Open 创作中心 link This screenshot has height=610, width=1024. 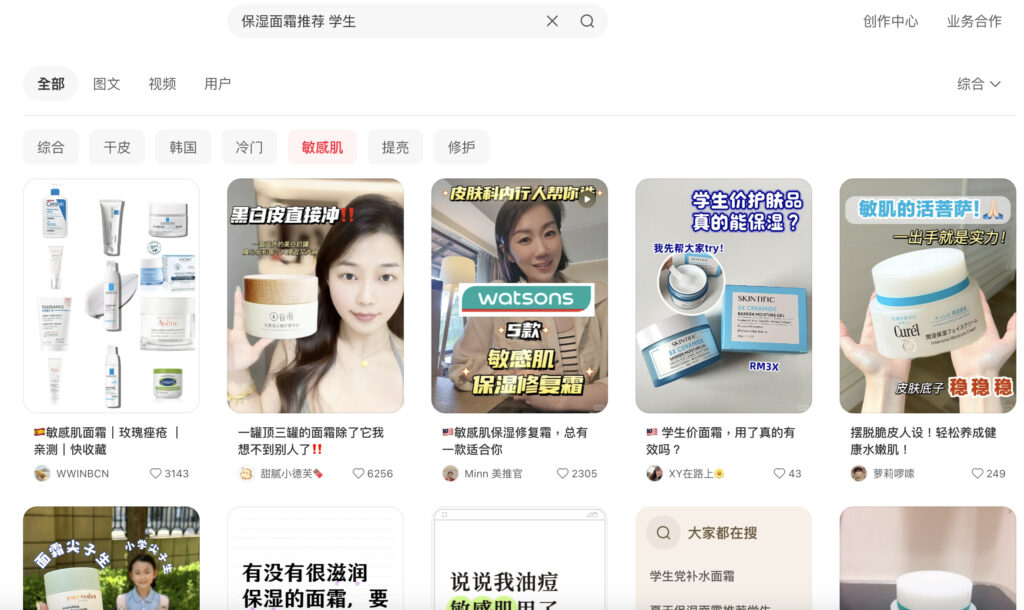coord(890,21)
